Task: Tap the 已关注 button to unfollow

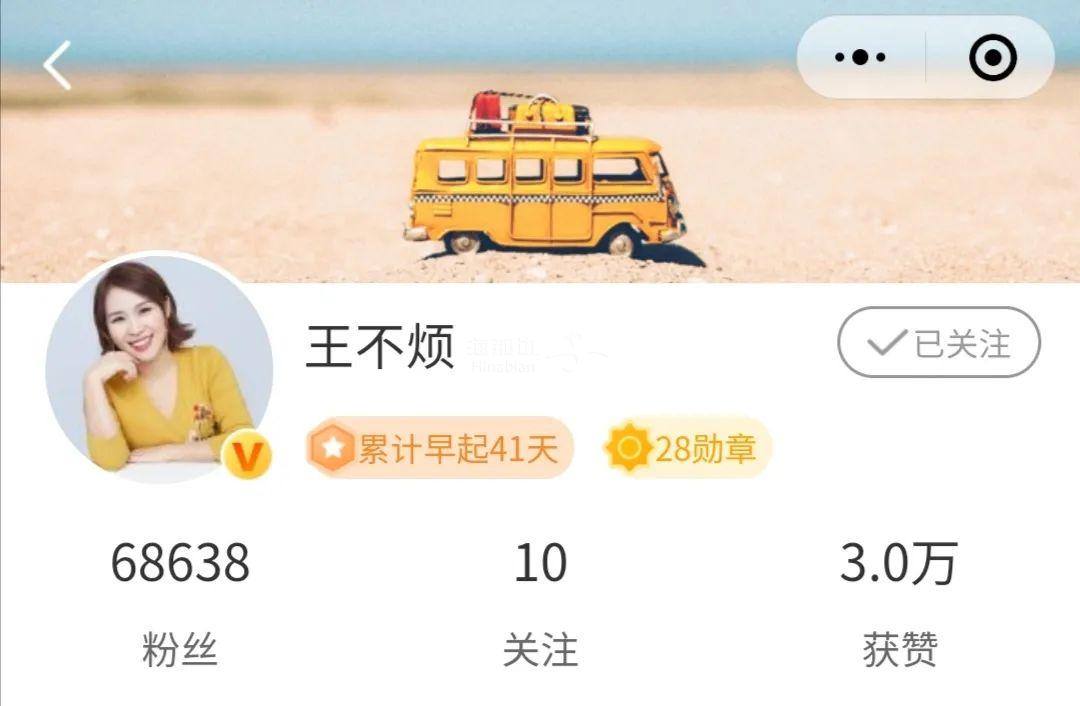Action: coord(938,343)
